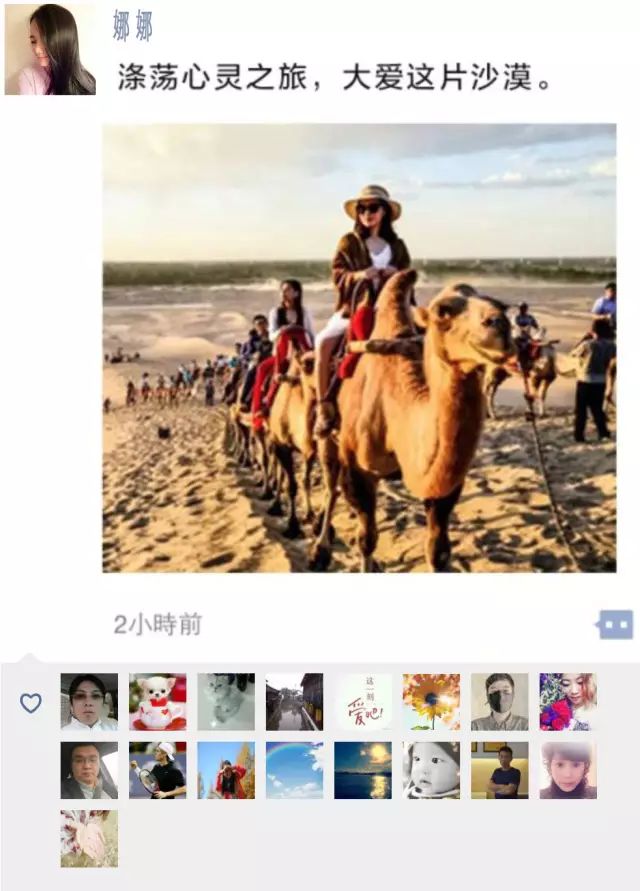Screen dimensions: 640x891
Task: Open the liker with 爱吧 text avatar
Action: coord(362,702)
